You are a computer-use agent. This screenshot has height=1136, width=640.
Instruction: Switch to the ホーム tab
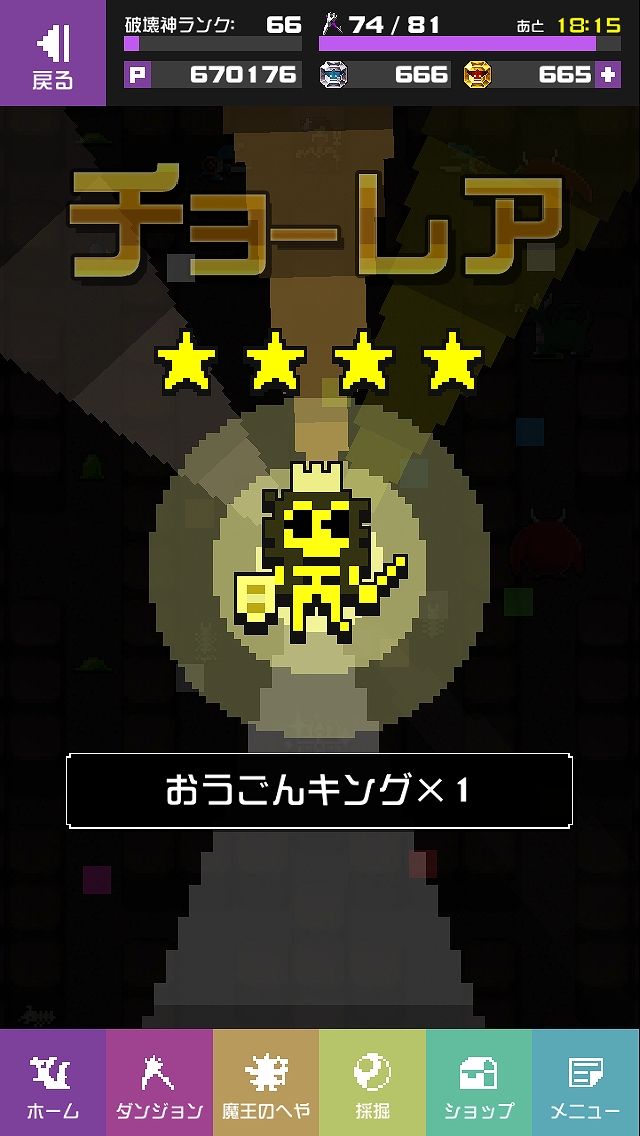(x=53, y=1083)
